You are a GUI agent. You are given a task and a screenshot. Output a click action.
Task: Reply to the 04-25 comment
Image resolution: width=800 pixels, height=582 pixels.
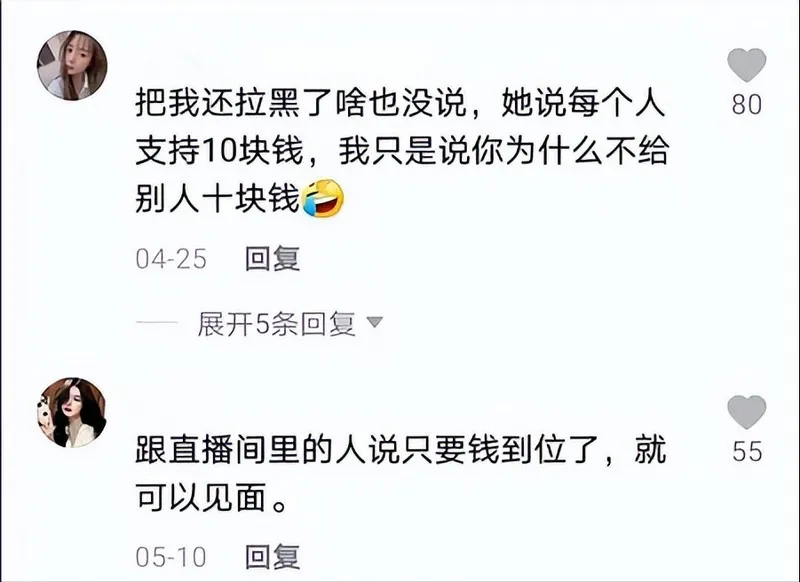pyautogui.click(x=273, y=259)
